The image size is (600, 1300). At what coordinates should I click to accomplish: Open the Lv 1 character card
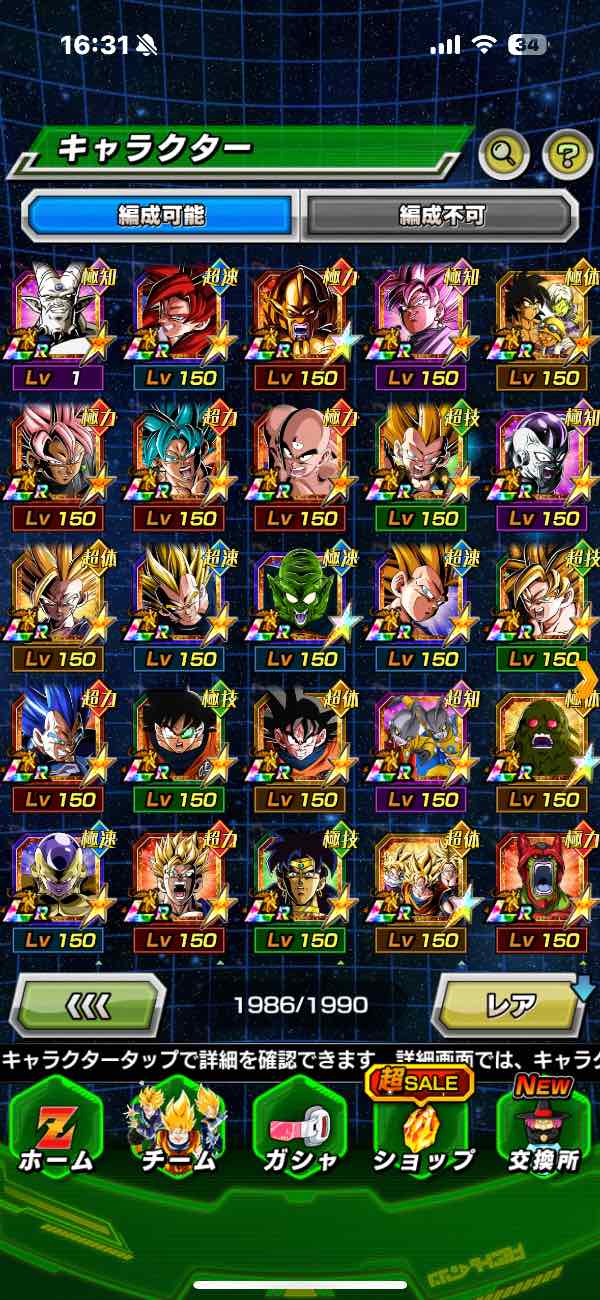(x=61, y=325)
